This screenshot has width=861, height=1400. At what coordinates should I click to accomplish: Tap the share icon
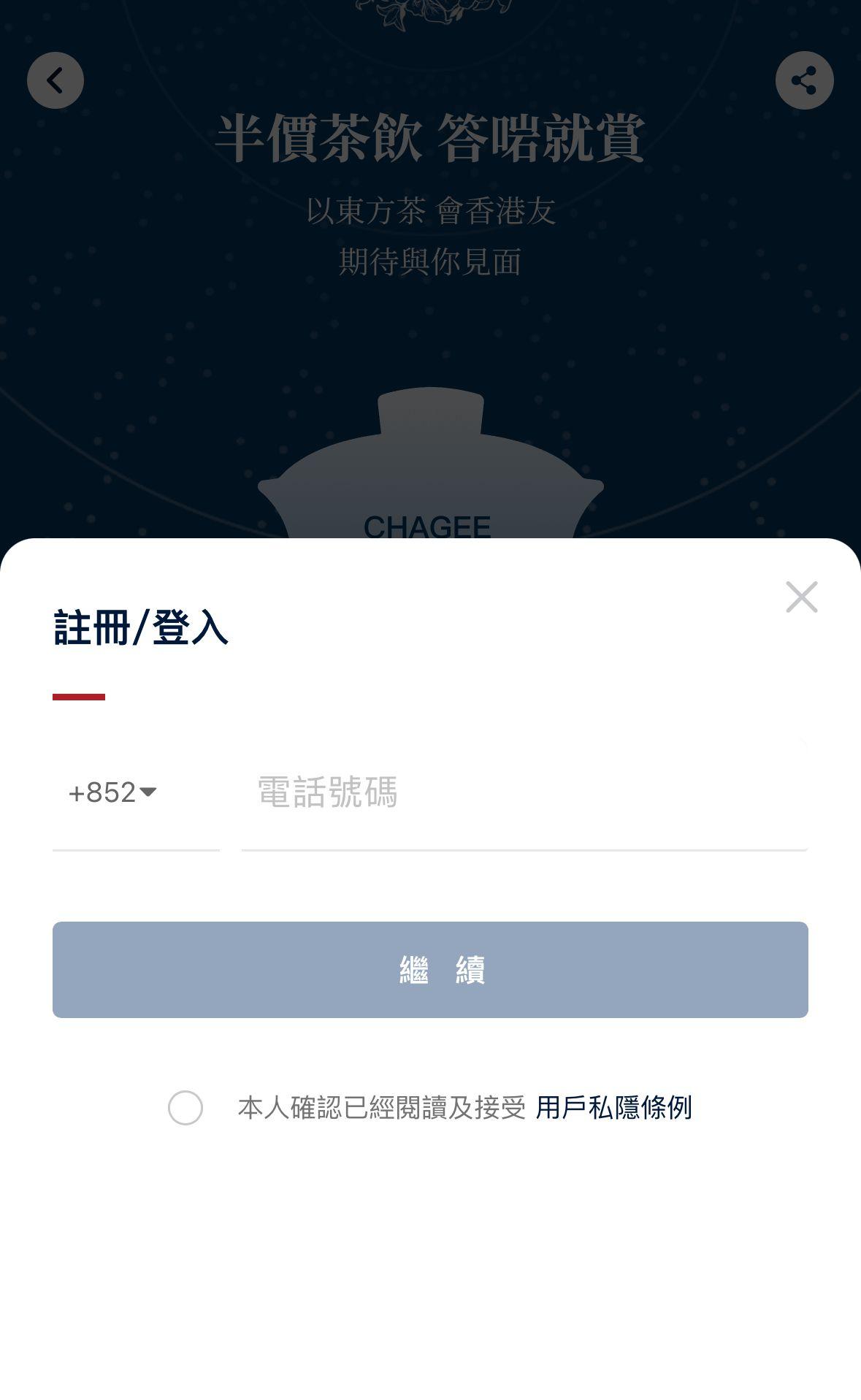804,80
